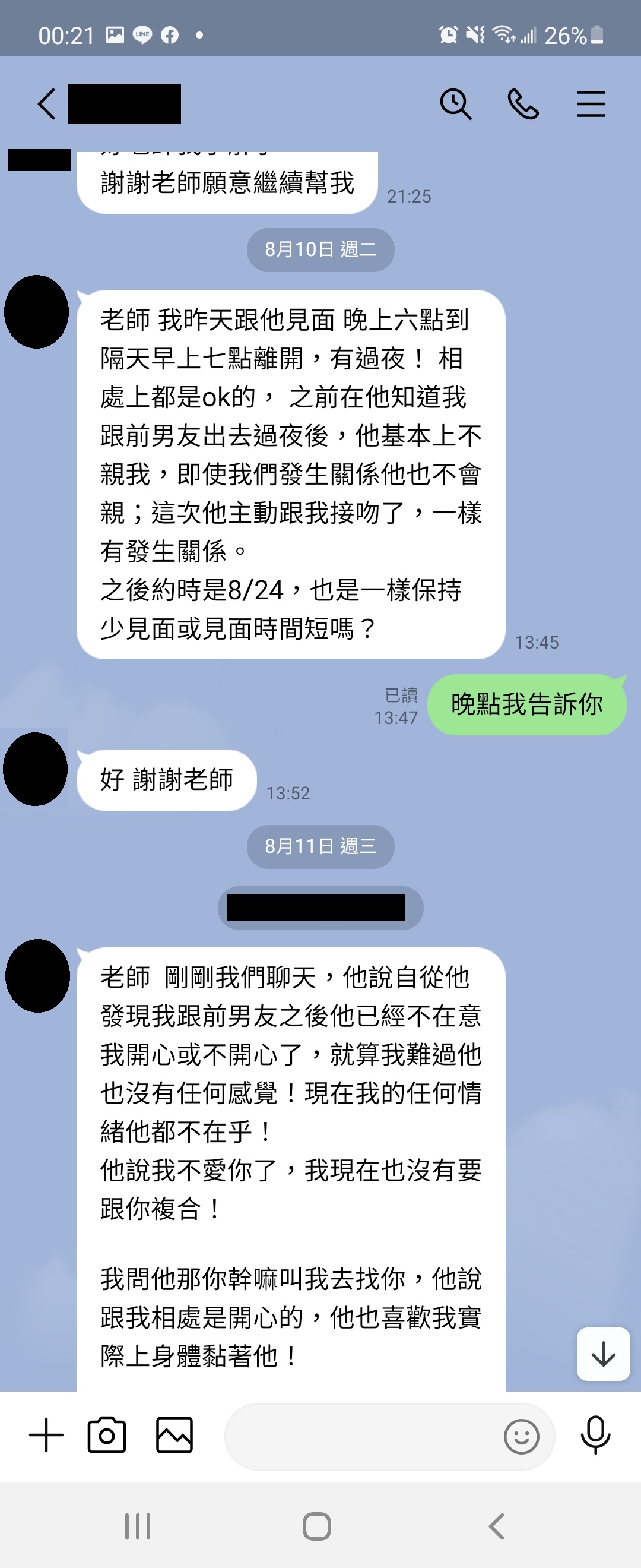Viewport: 641px width, 1568px height.
Task: Open the plus attachment menu
Action: tap(46, 1436)
